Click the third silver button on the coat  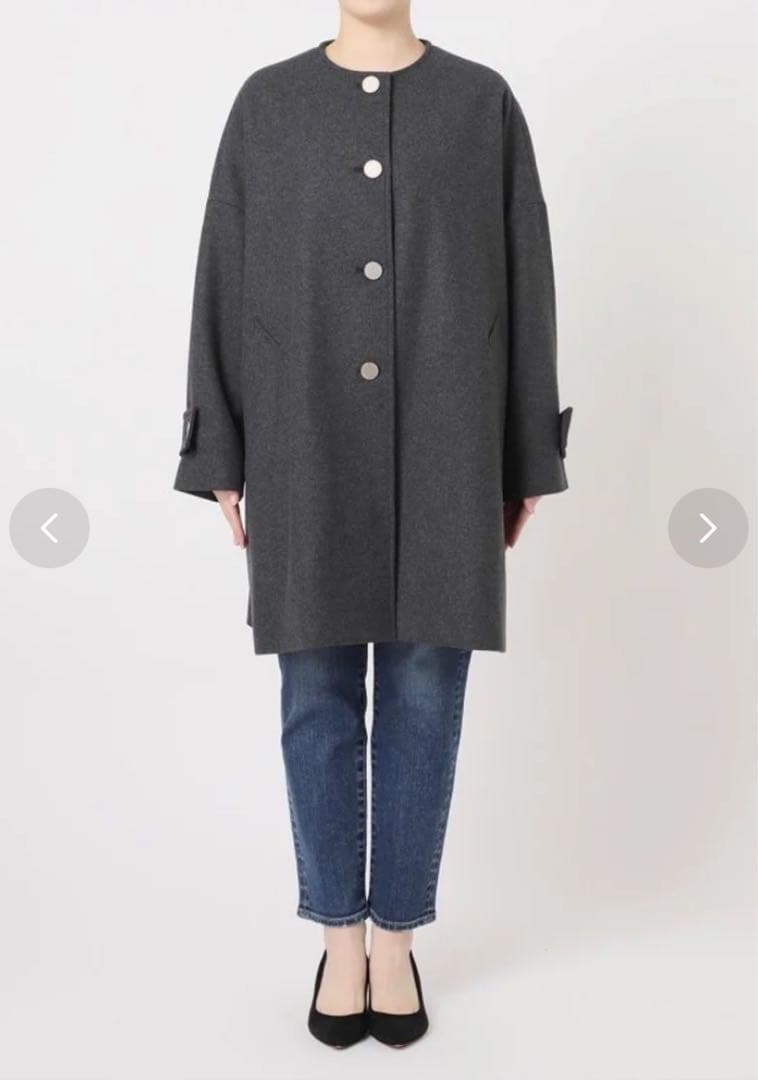(371, 270)
